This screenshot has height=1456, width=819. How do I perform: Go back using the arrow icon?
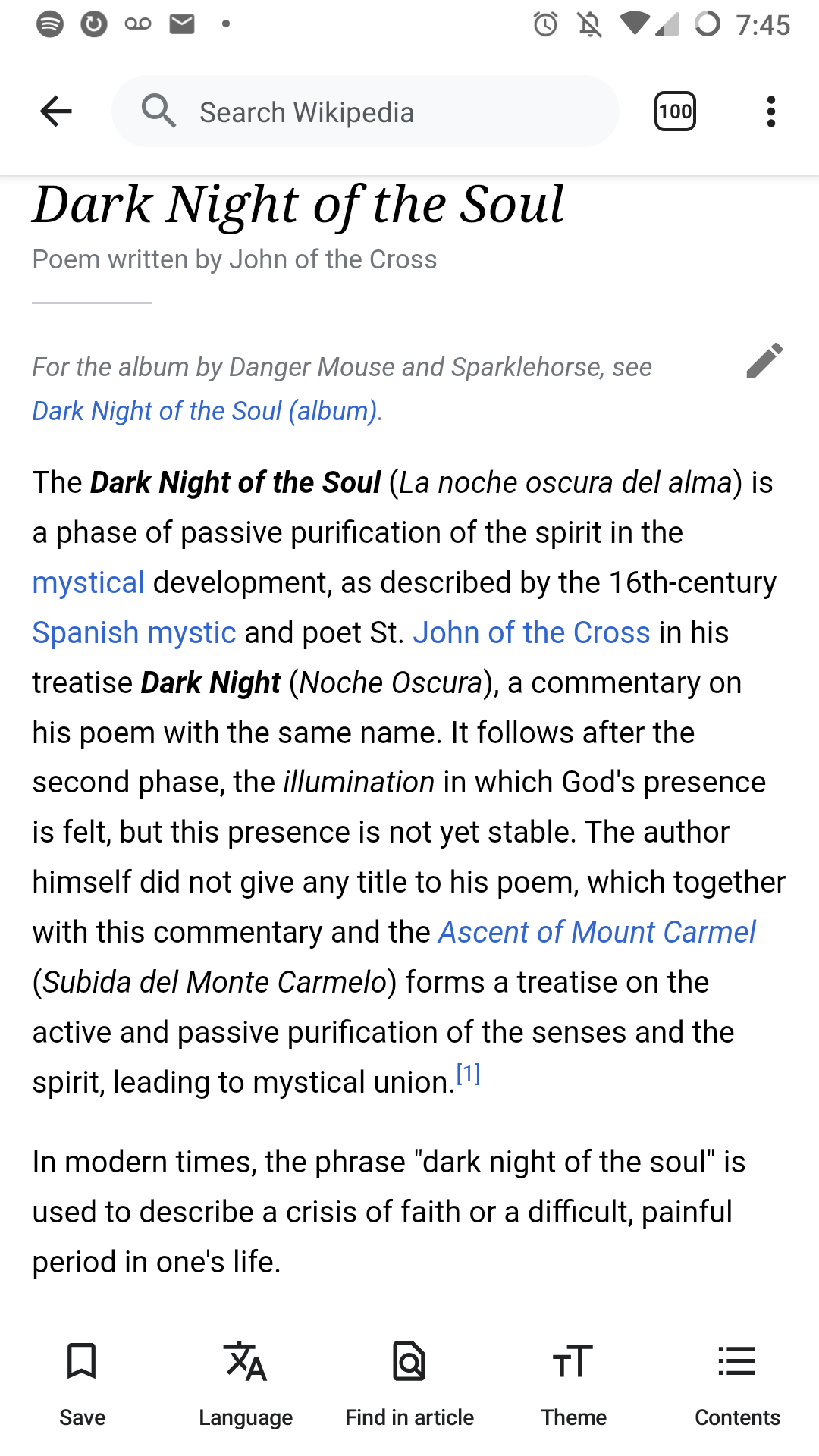(56, 111)
